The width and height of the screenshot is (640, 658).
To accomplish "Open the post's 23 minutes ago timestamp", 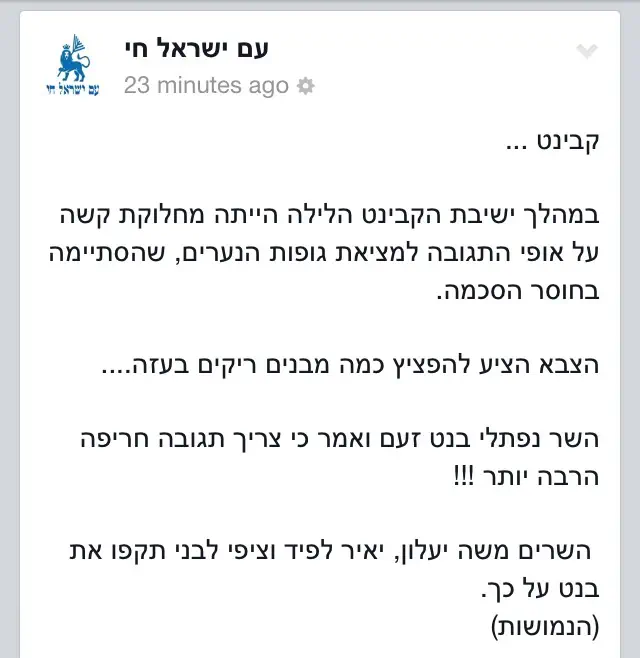I will coord(205,86).
